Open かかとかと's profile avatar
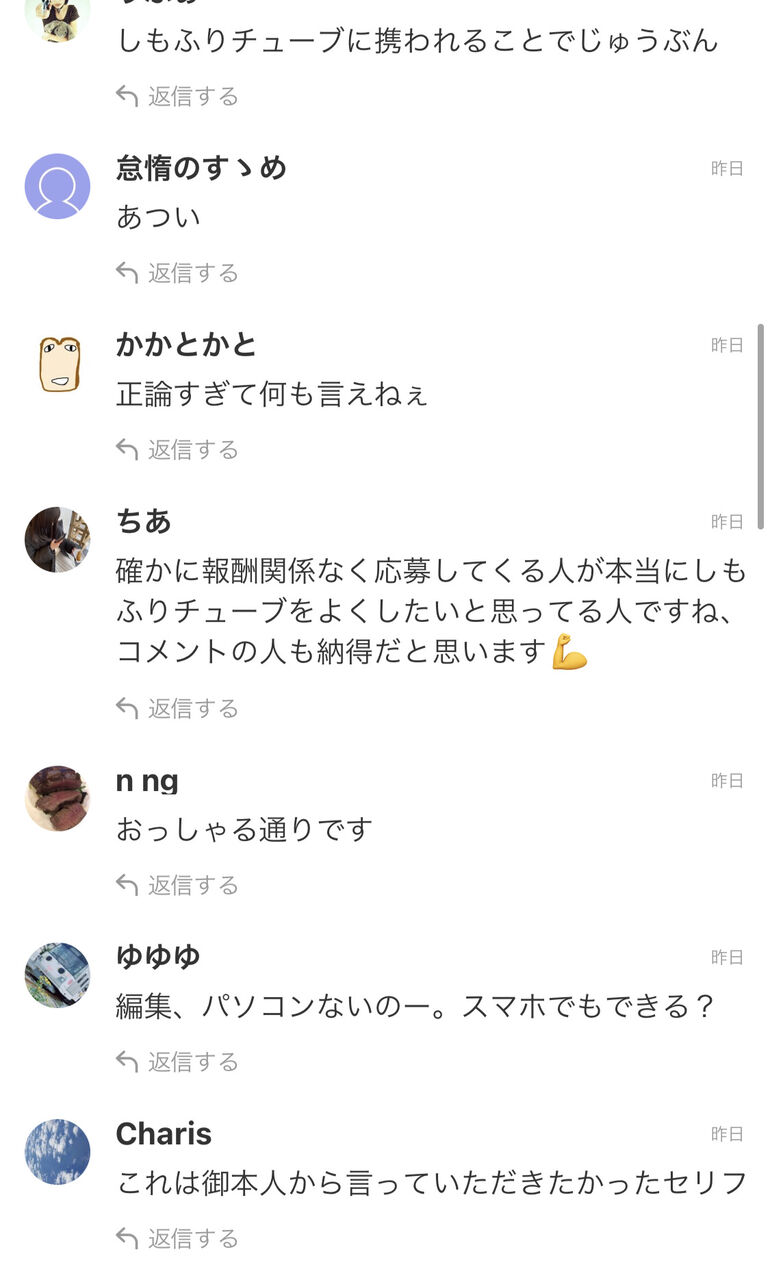This screenshot has height=1280, width=770. tap(57, 363)
